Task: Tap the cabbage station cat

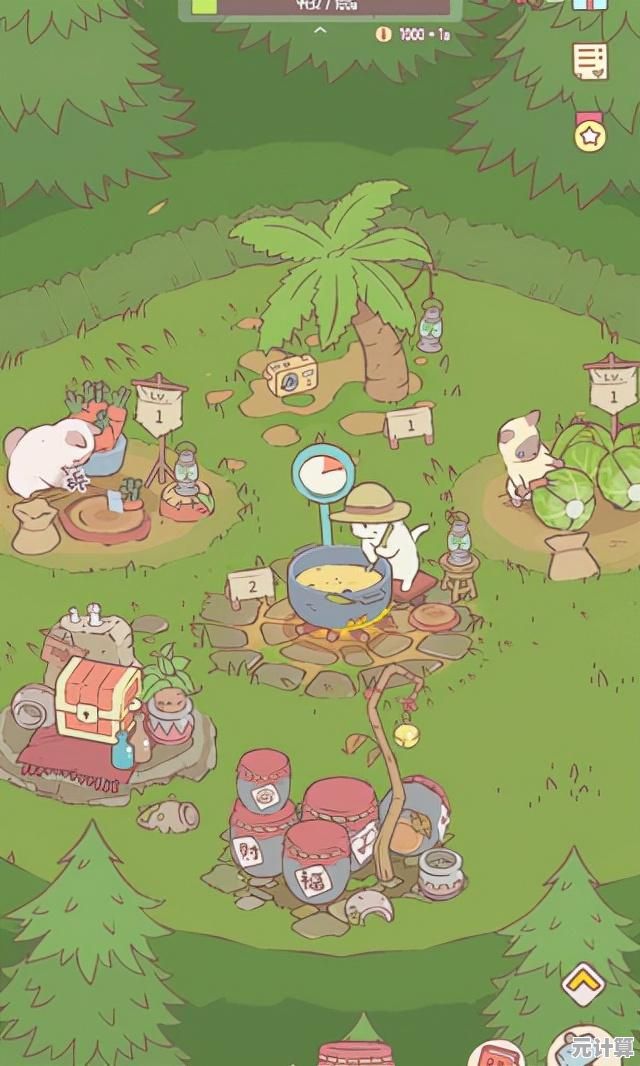Action: [x=524, y=452]
